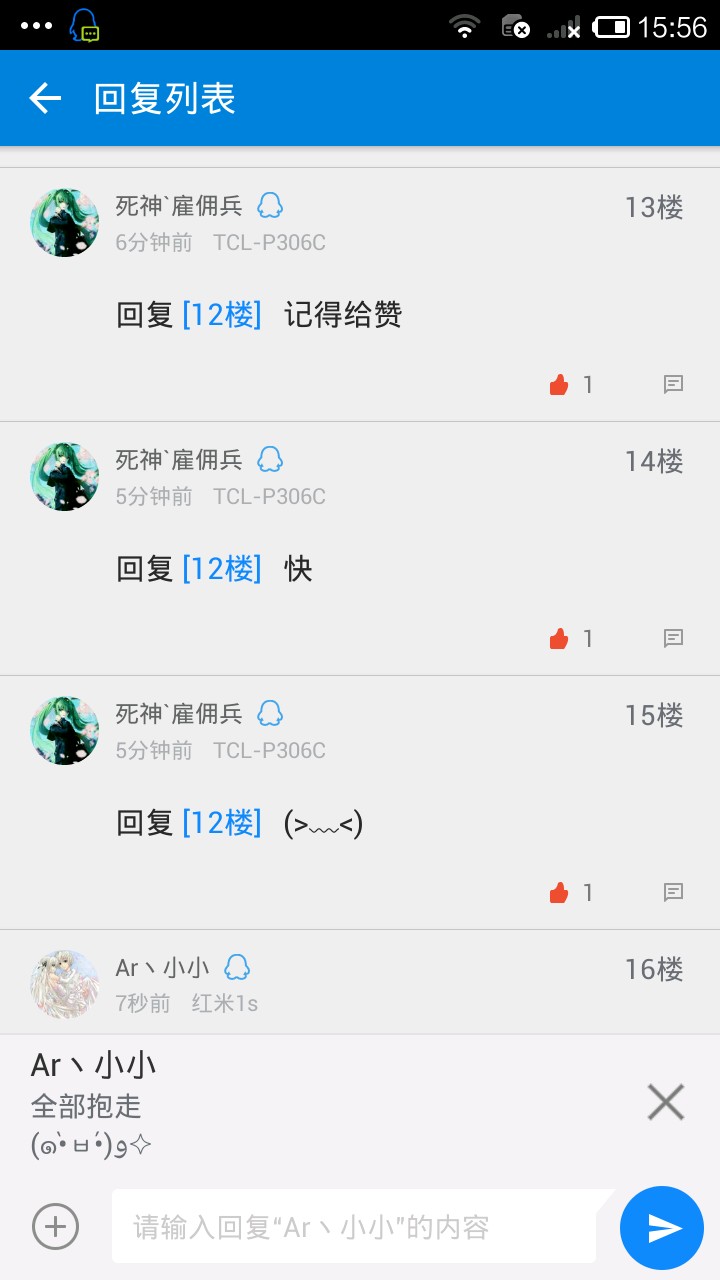Open the [12楼] link in 13楼 reply
Screen dimensions: 720x1280
pos(221,315)
